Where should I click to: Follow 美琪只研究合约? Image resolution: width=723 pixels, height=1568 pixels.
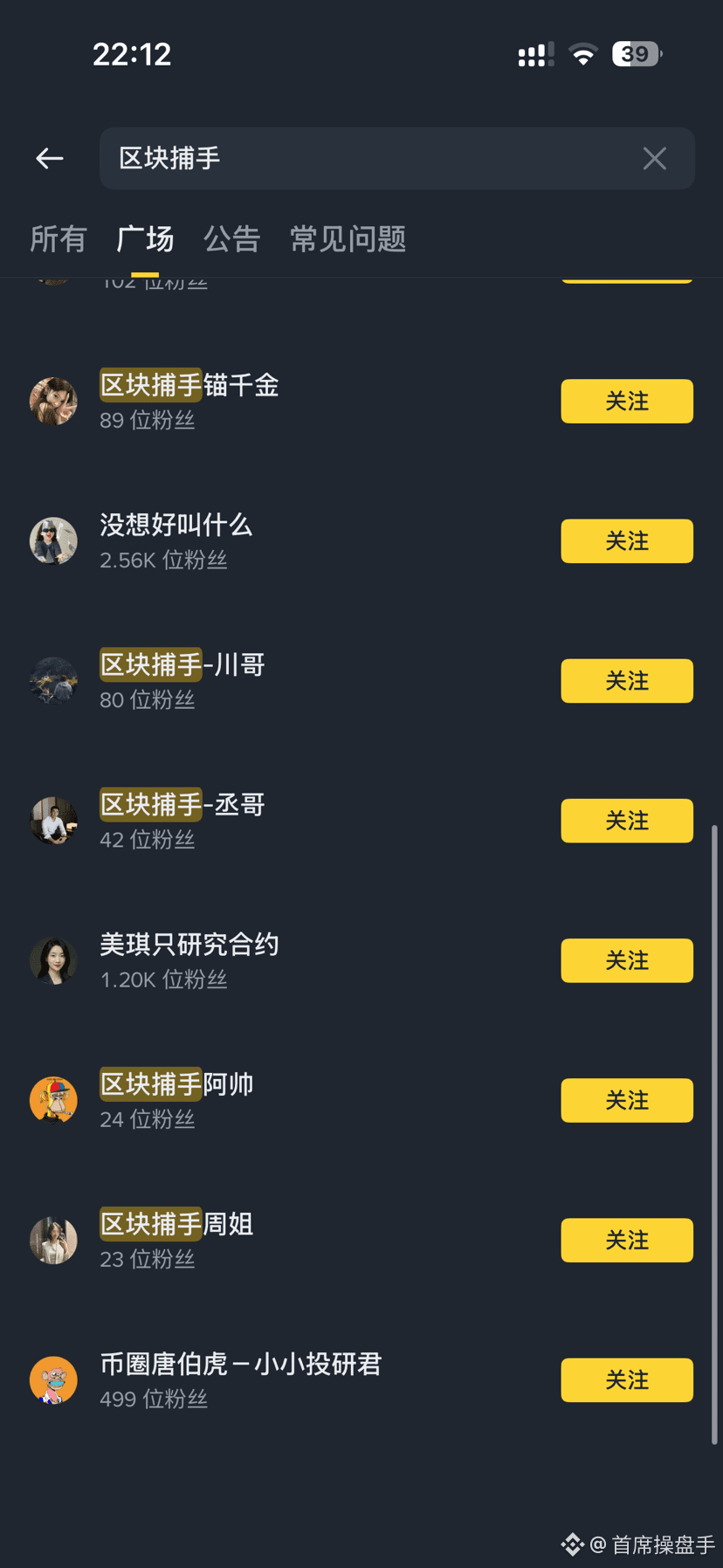[627, 960]
